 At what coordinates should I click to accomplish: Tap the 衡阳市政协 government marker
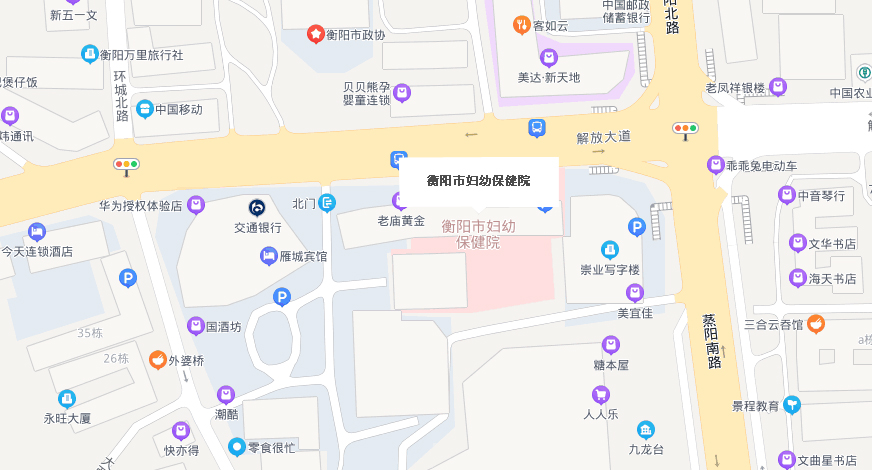[316, 35]
